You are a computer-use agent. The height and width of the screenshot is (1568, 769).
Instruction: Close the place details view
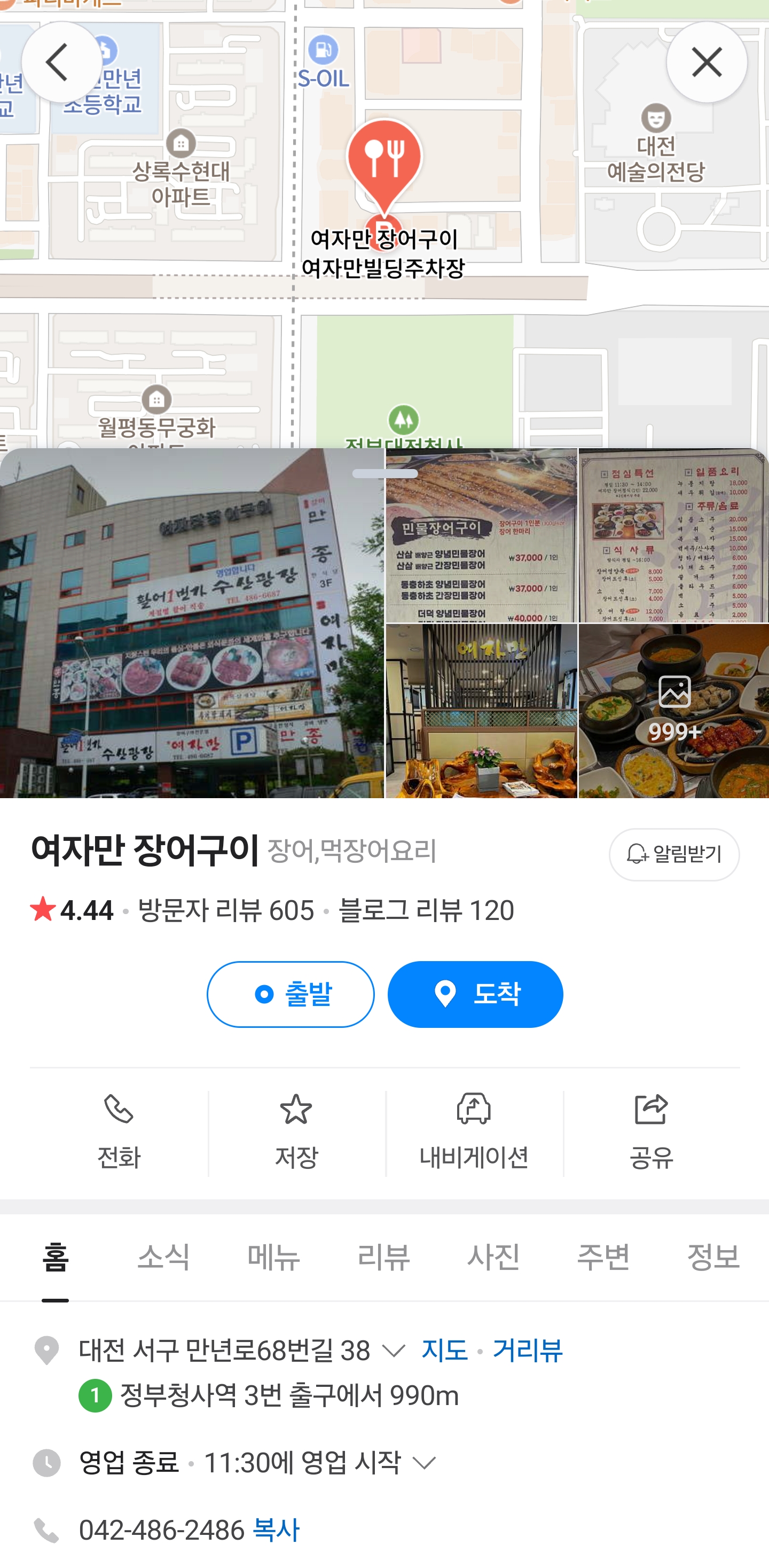(x=707, y=62)
